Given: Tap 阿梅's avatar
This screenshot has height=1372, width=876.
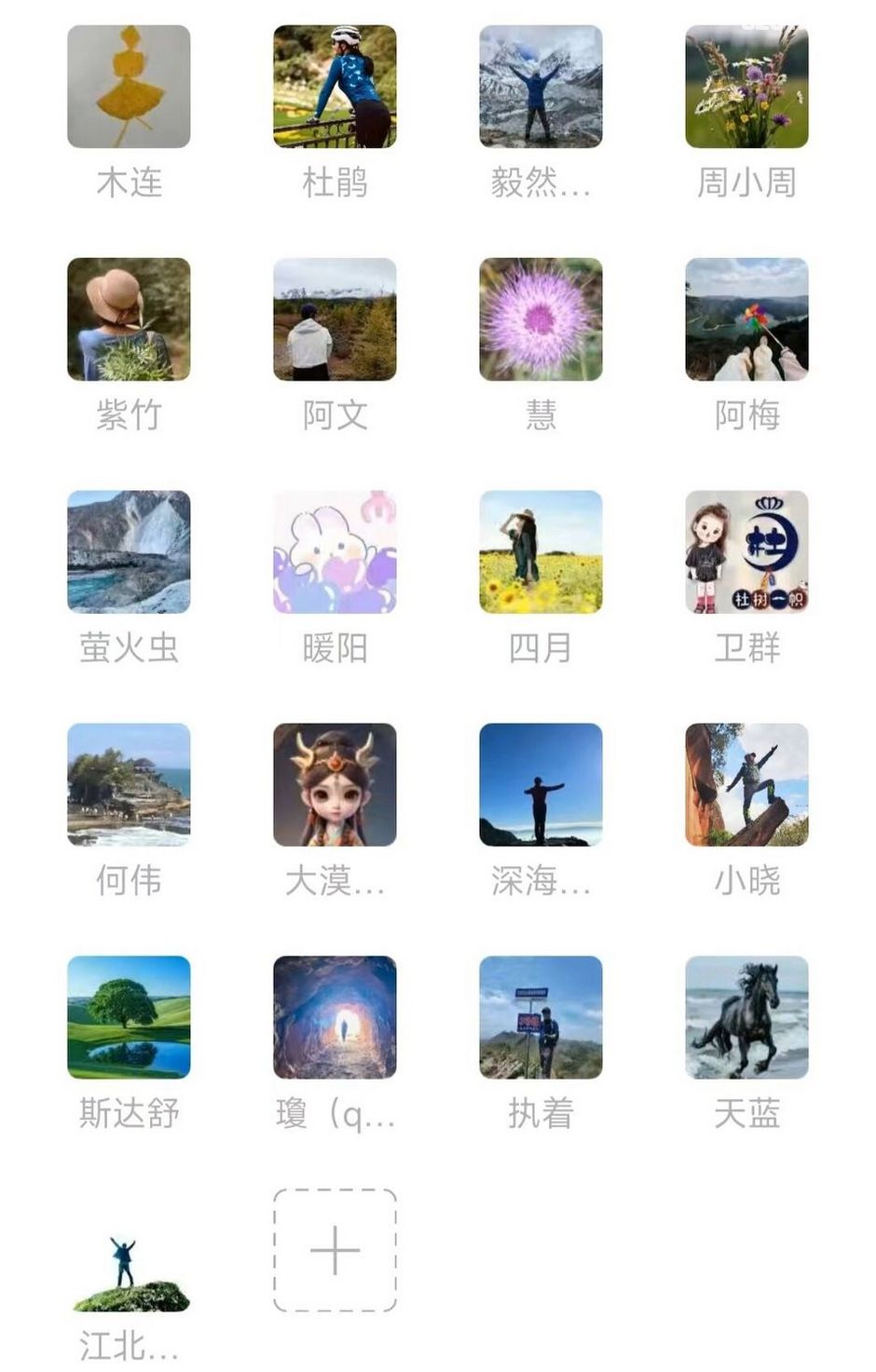Looking at the screenshot, I should (x=746, y=319).
